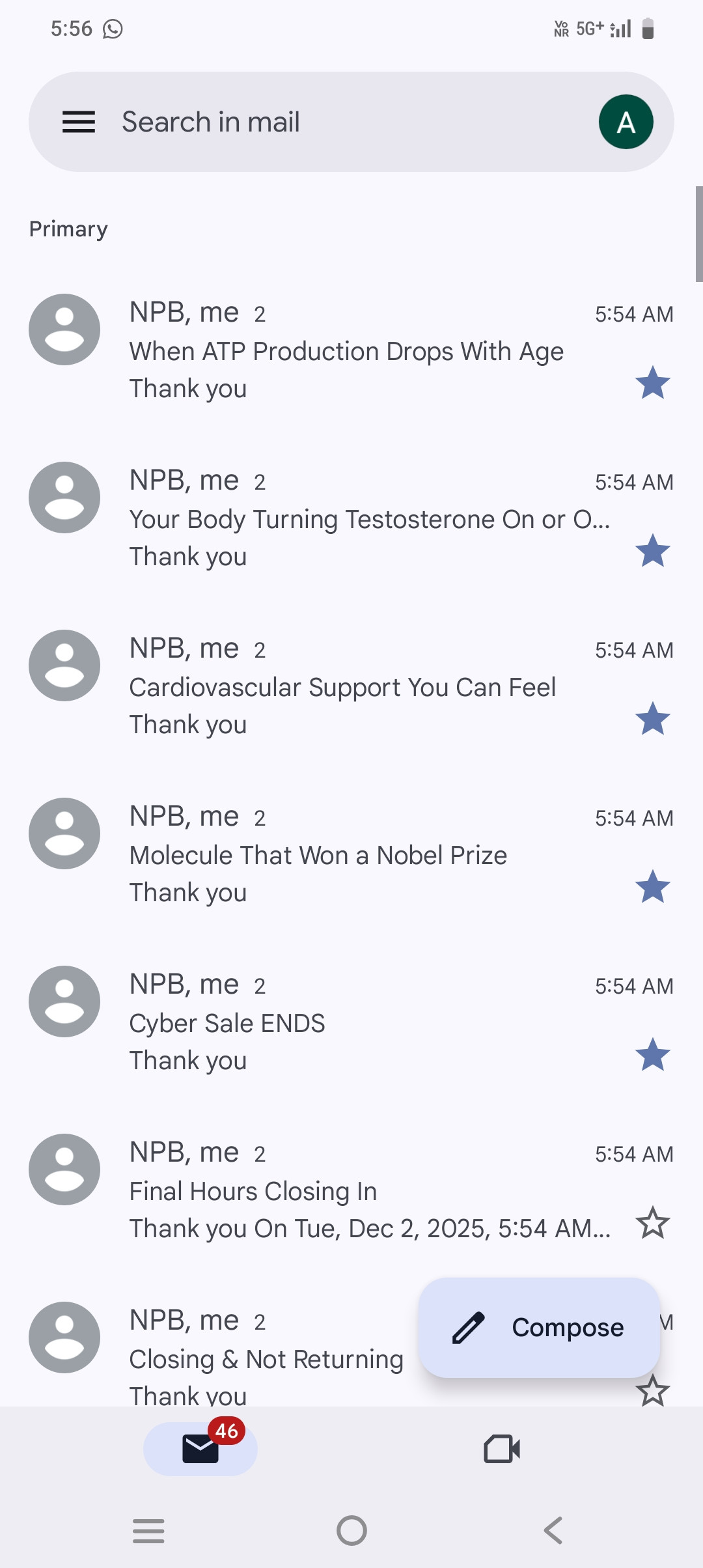Select the Mail tab with 46 badge

point(200,1449)
